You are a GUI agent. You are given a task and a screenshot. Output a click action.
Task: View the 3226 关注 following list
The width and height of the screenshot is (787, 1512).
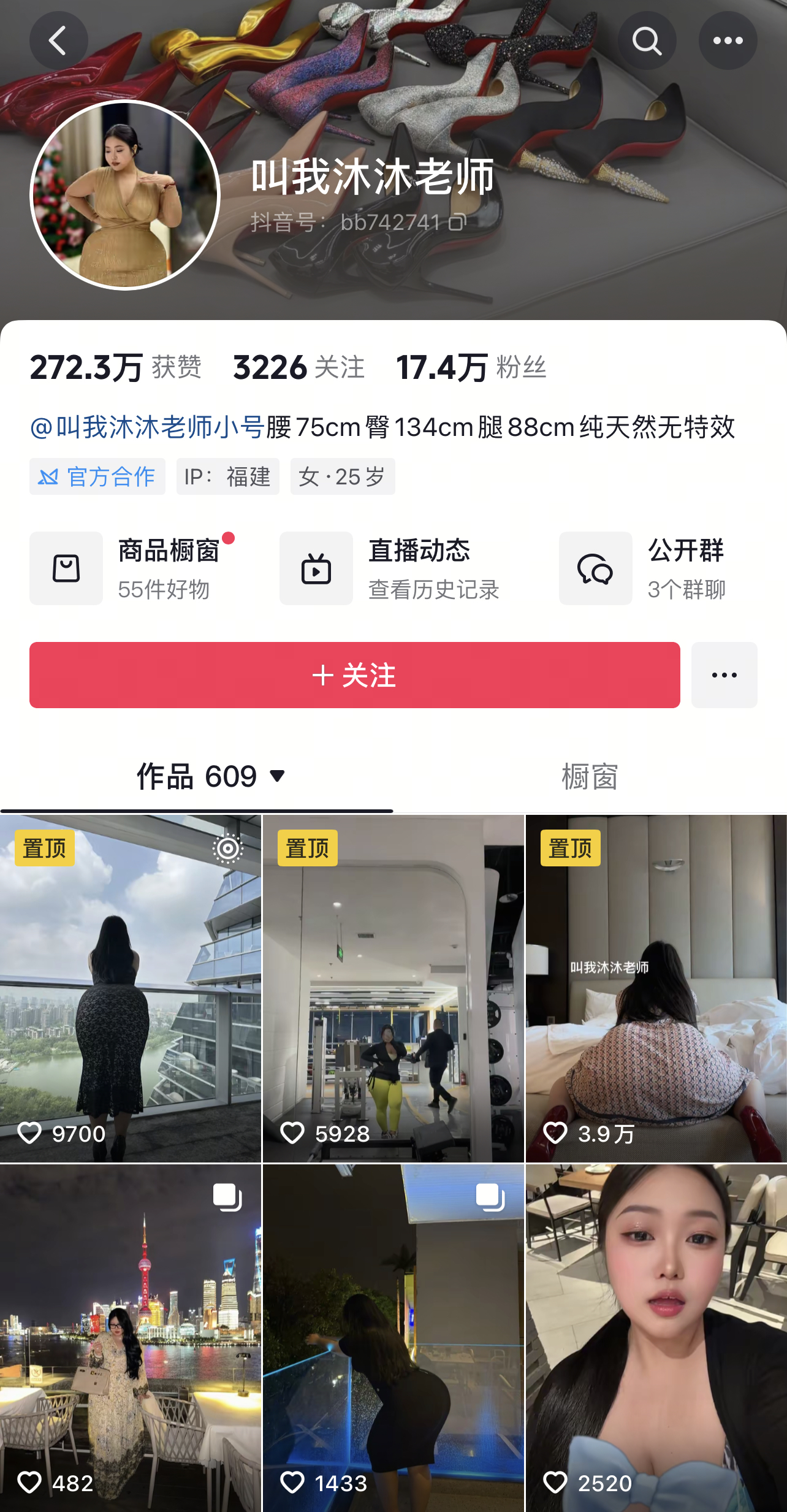point(298,367)
